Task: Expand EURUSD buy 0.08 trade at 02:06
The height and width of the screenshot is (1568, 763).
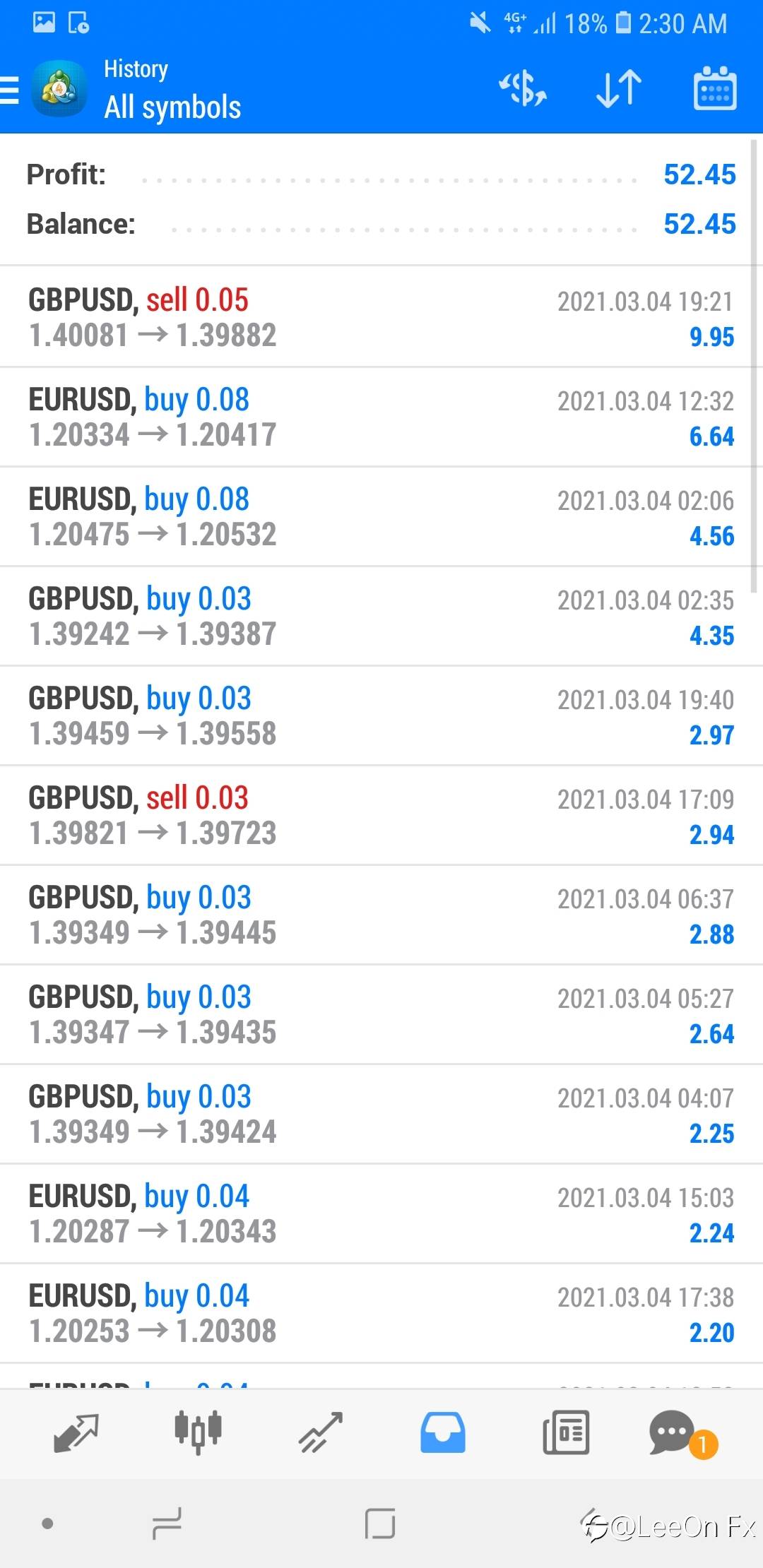Action: click(x=381, y=516)
